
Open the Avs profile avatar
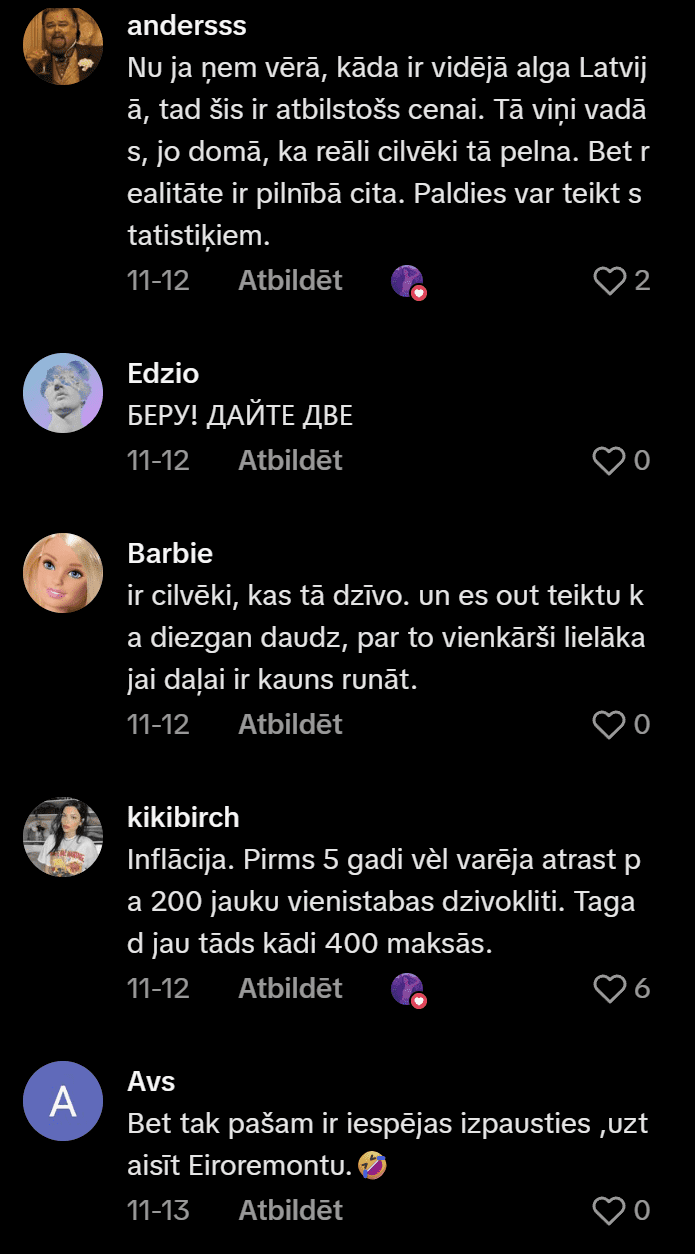coord(63,1101)
